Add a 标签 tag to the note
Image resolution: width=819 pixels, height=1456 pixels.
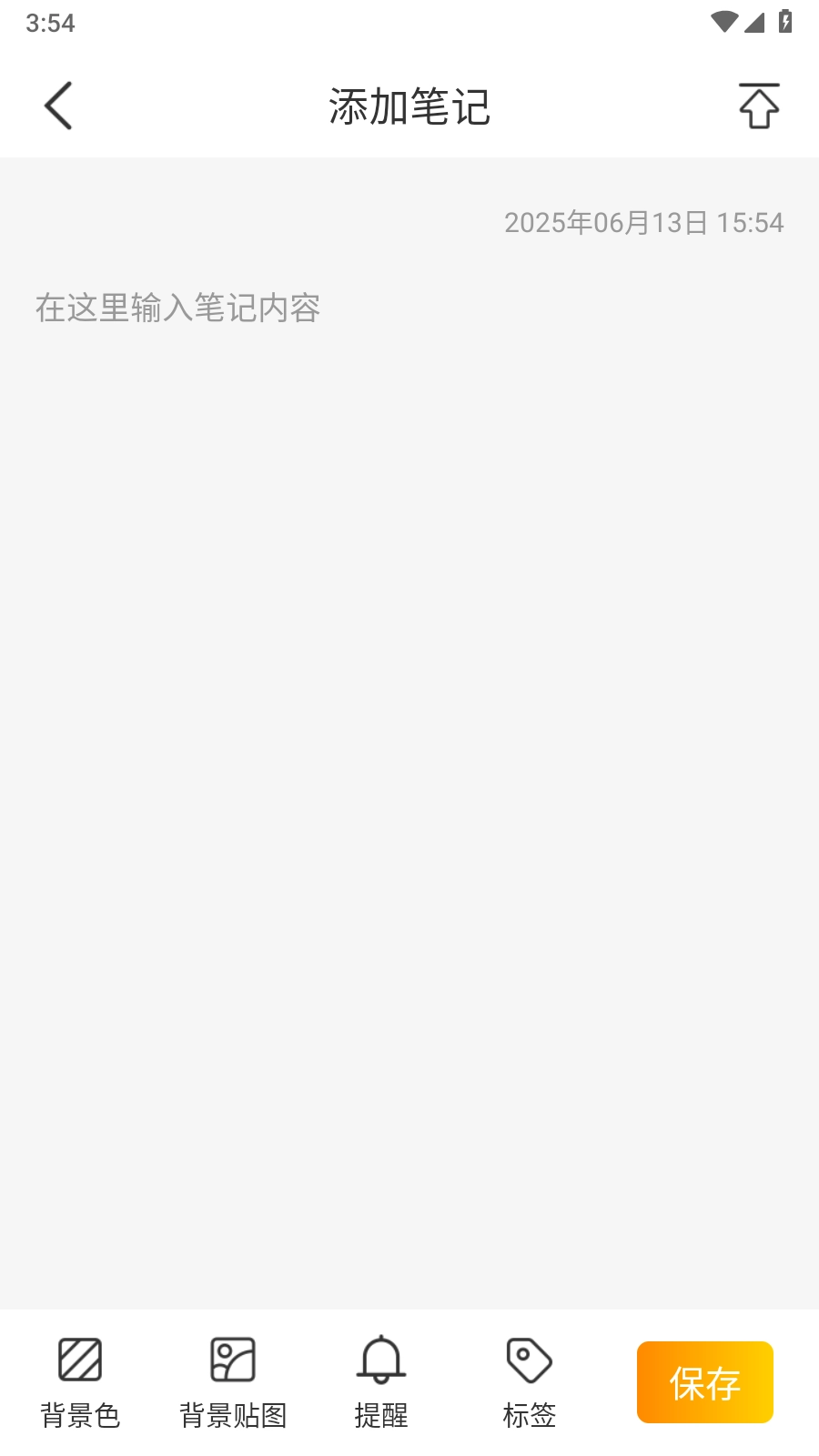pos(529,1381)
